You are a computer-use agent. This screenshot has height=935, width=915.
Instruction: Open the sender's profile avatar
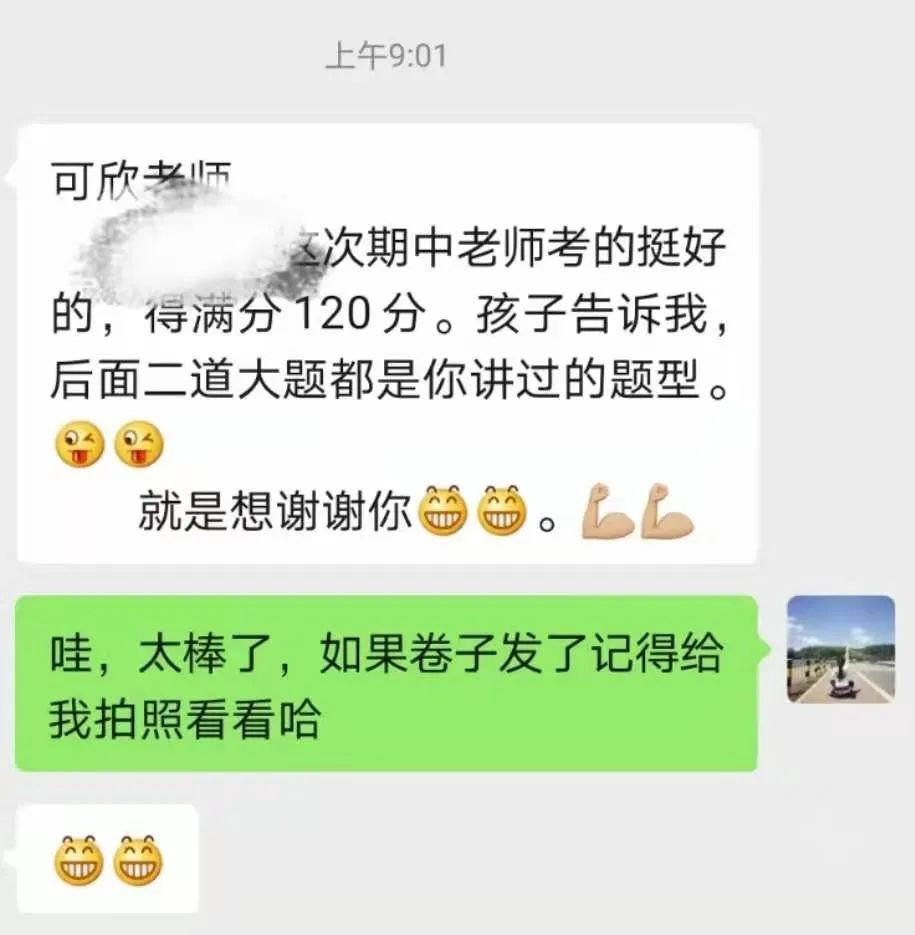tap(840, 649)
